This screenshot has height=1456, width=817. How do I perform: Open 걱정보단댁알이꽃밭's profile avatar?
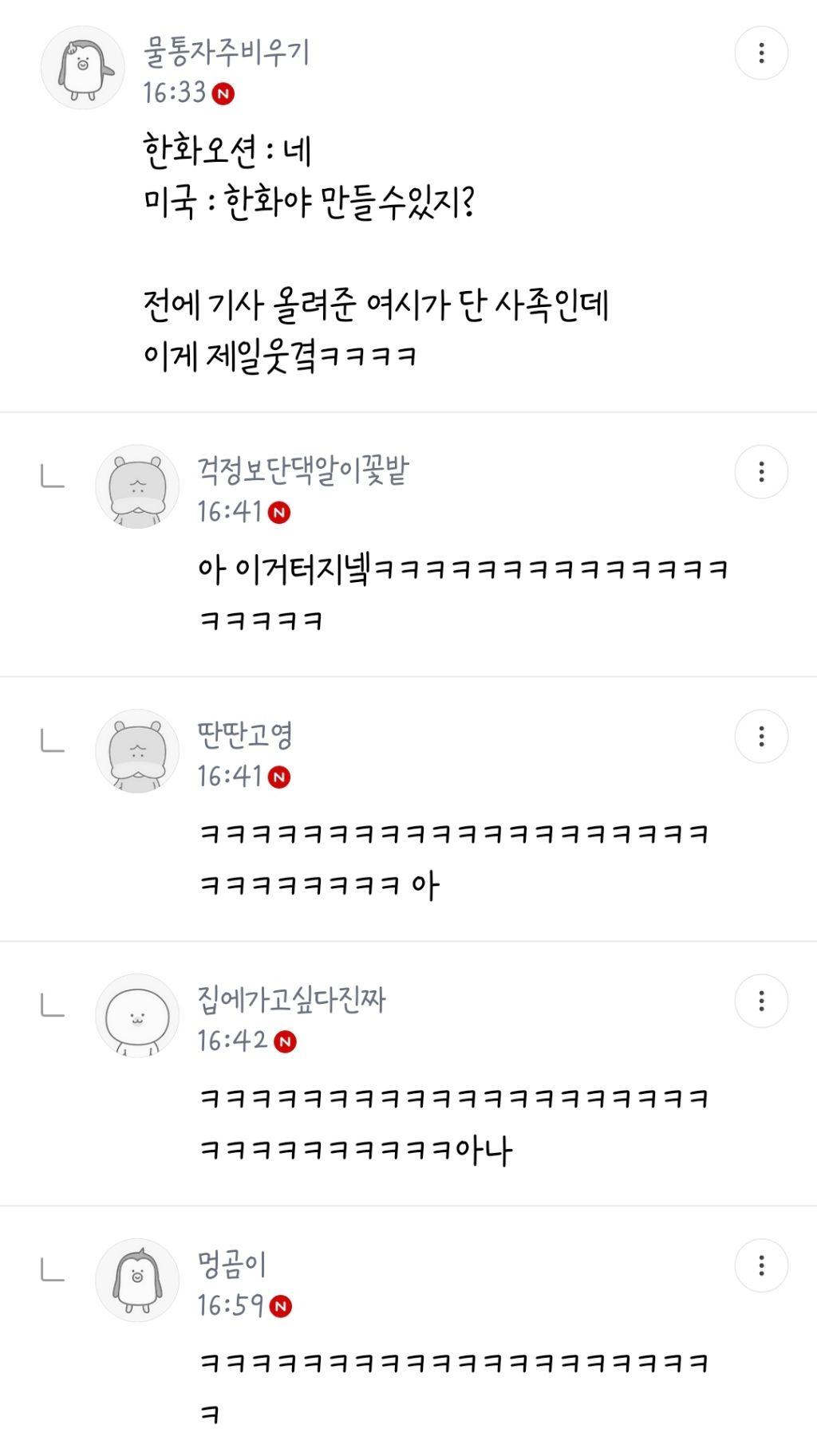pyautogui.click(x=137, y=486)
